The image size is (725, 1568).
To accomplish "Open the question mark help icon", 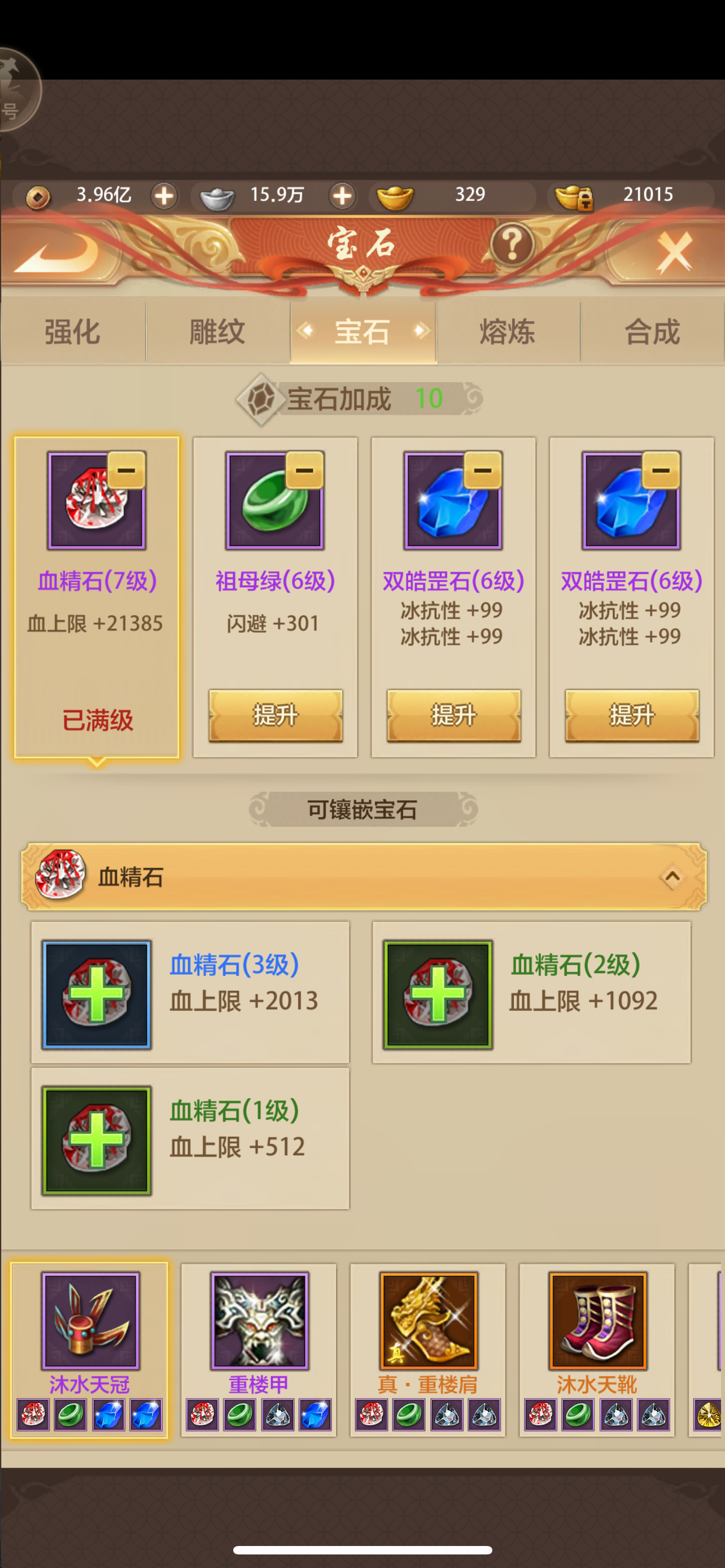I will tap(512, 245).
